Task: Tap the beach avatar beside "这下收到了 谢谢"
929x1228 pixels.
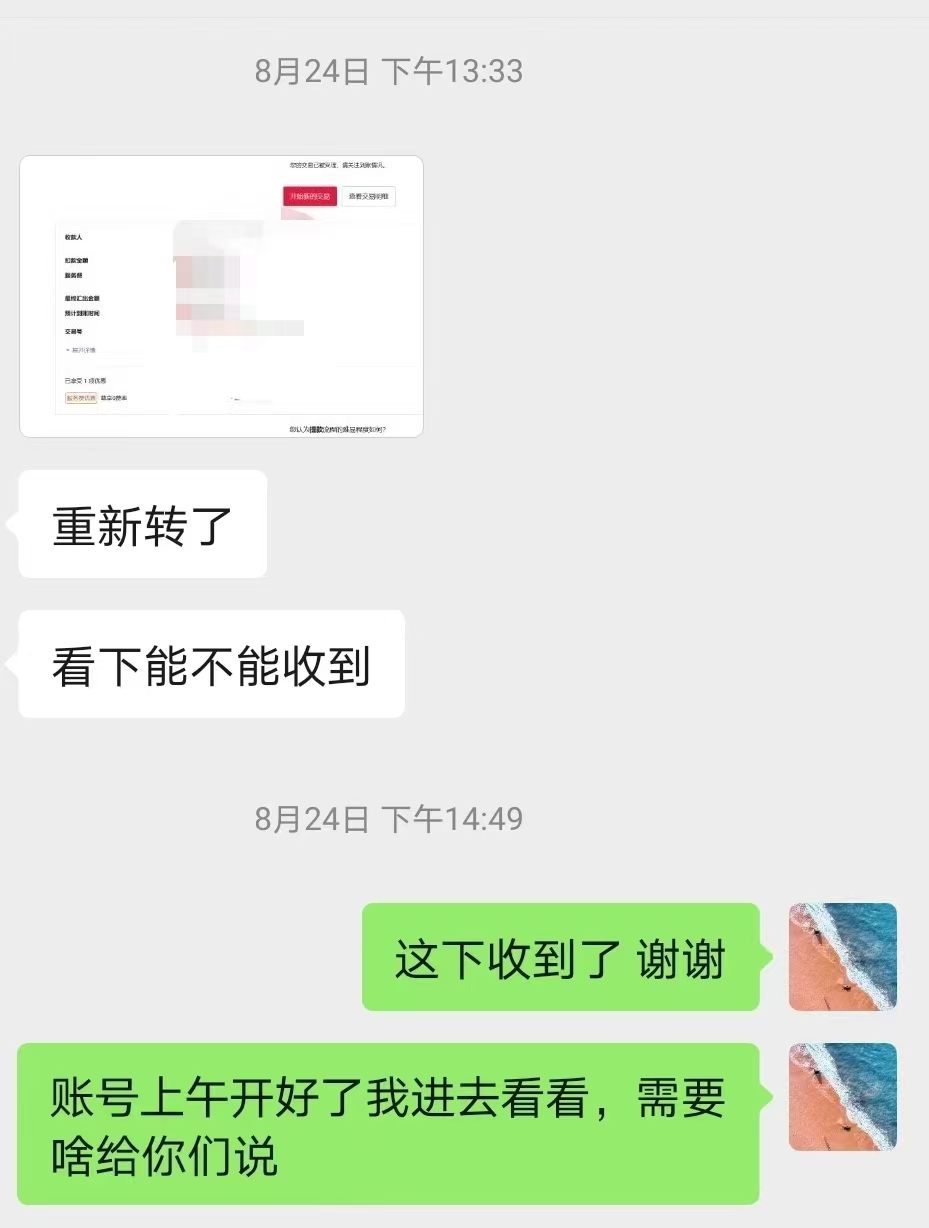Action: (842, 957)
